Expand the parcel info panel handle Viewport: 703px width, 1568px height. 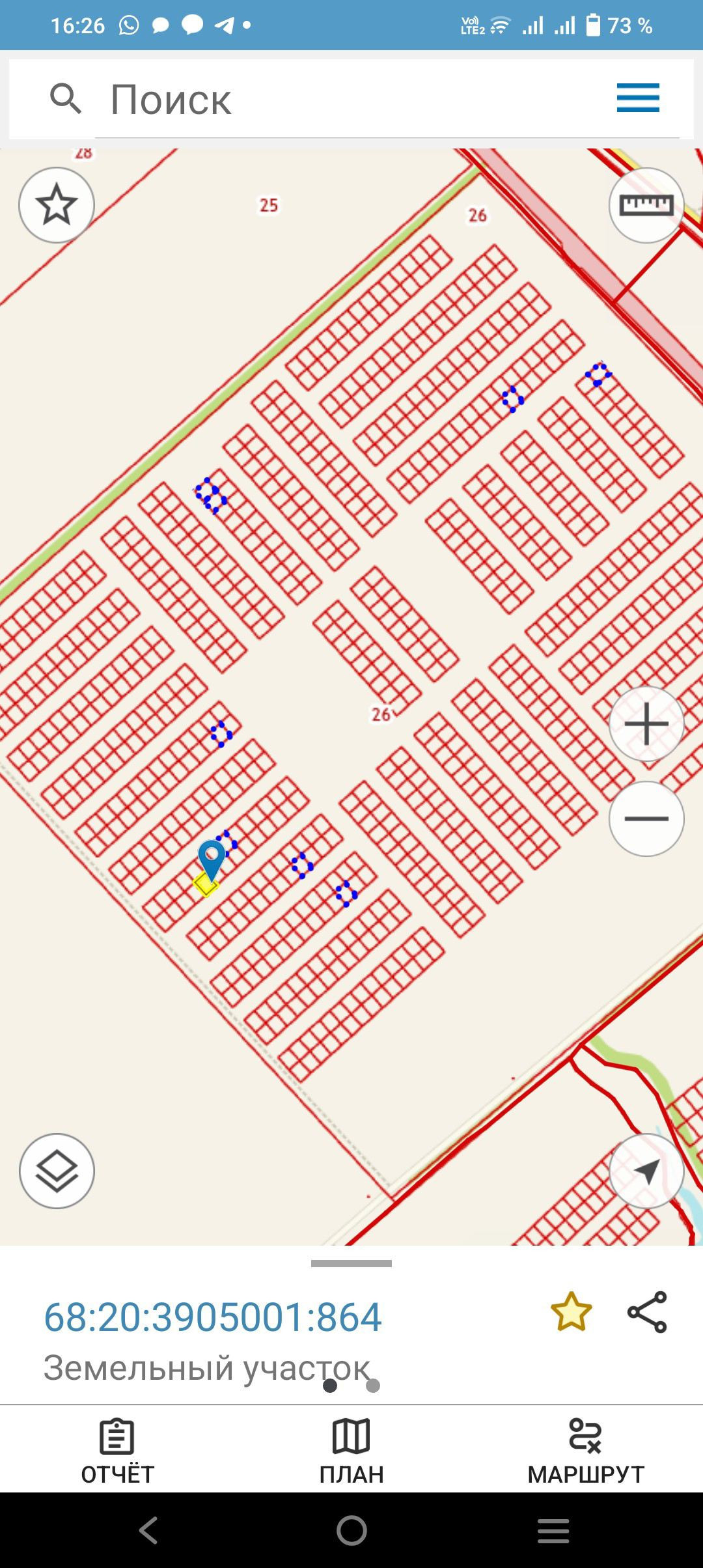pyautogui.click(x=351, y=1263)
